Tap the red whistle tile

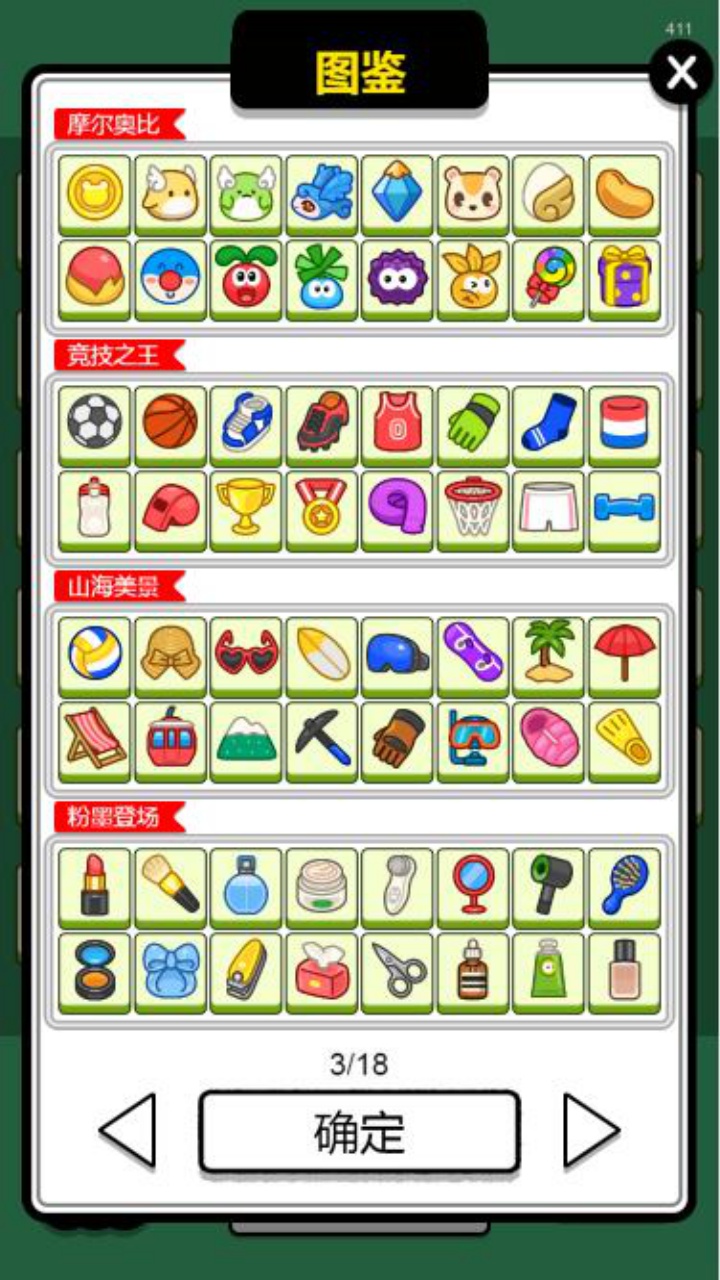tap(170, 507)
